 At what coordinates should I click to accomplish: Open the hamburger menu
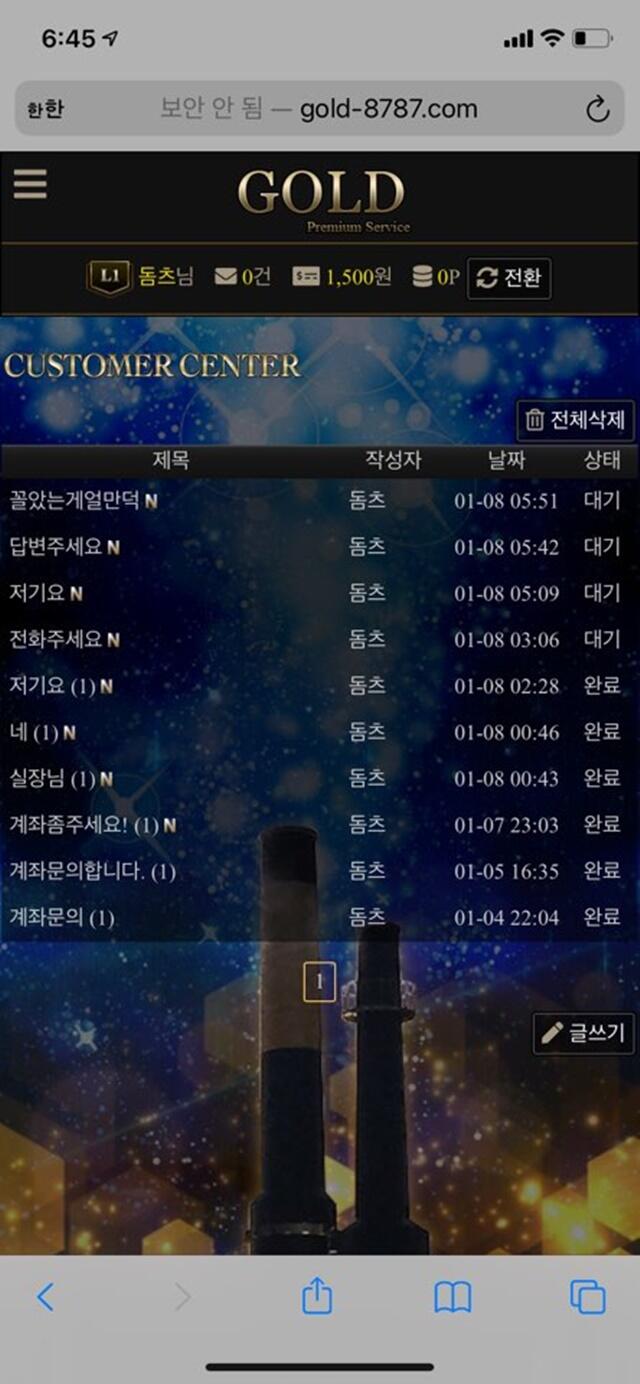(30, 184)
